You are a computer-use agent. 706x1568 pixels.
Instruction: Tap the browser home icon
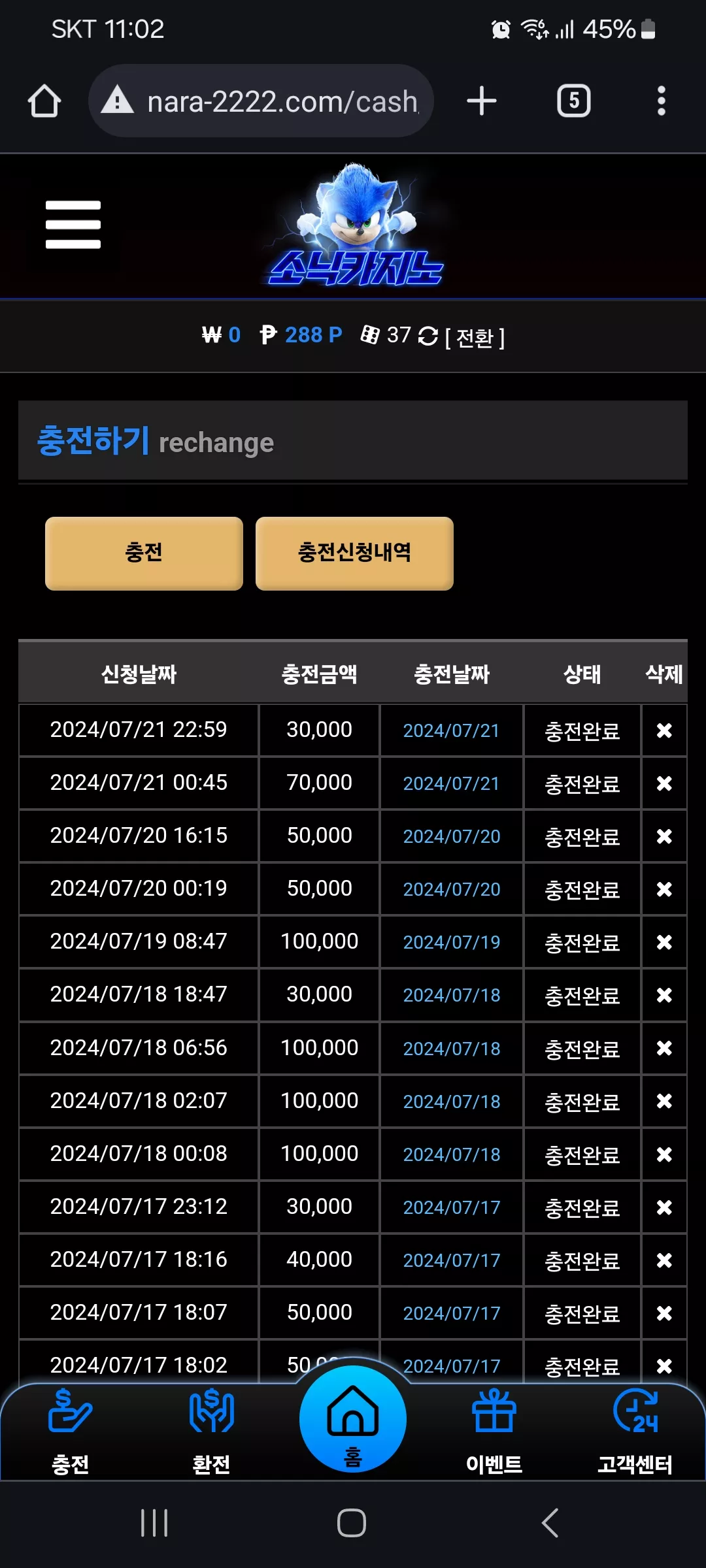44,101
